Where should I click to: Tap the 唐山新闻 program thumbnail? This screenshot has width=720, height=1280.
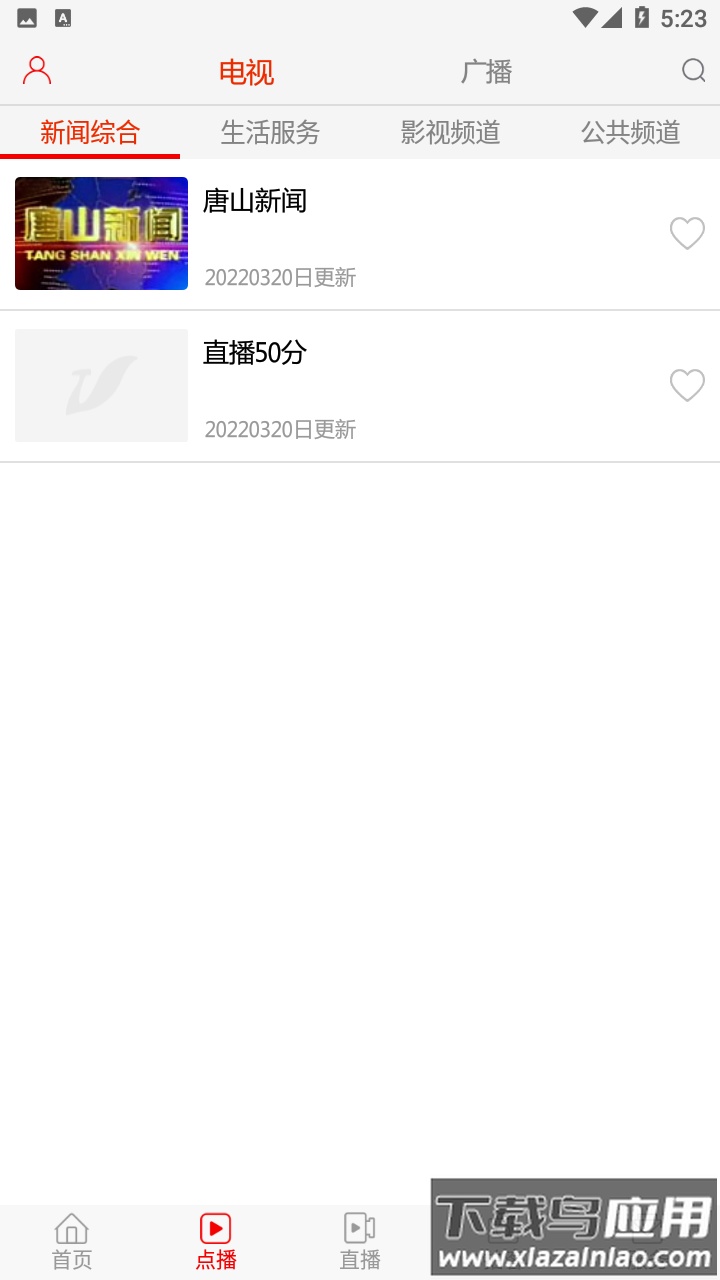(x=100, y=233)
